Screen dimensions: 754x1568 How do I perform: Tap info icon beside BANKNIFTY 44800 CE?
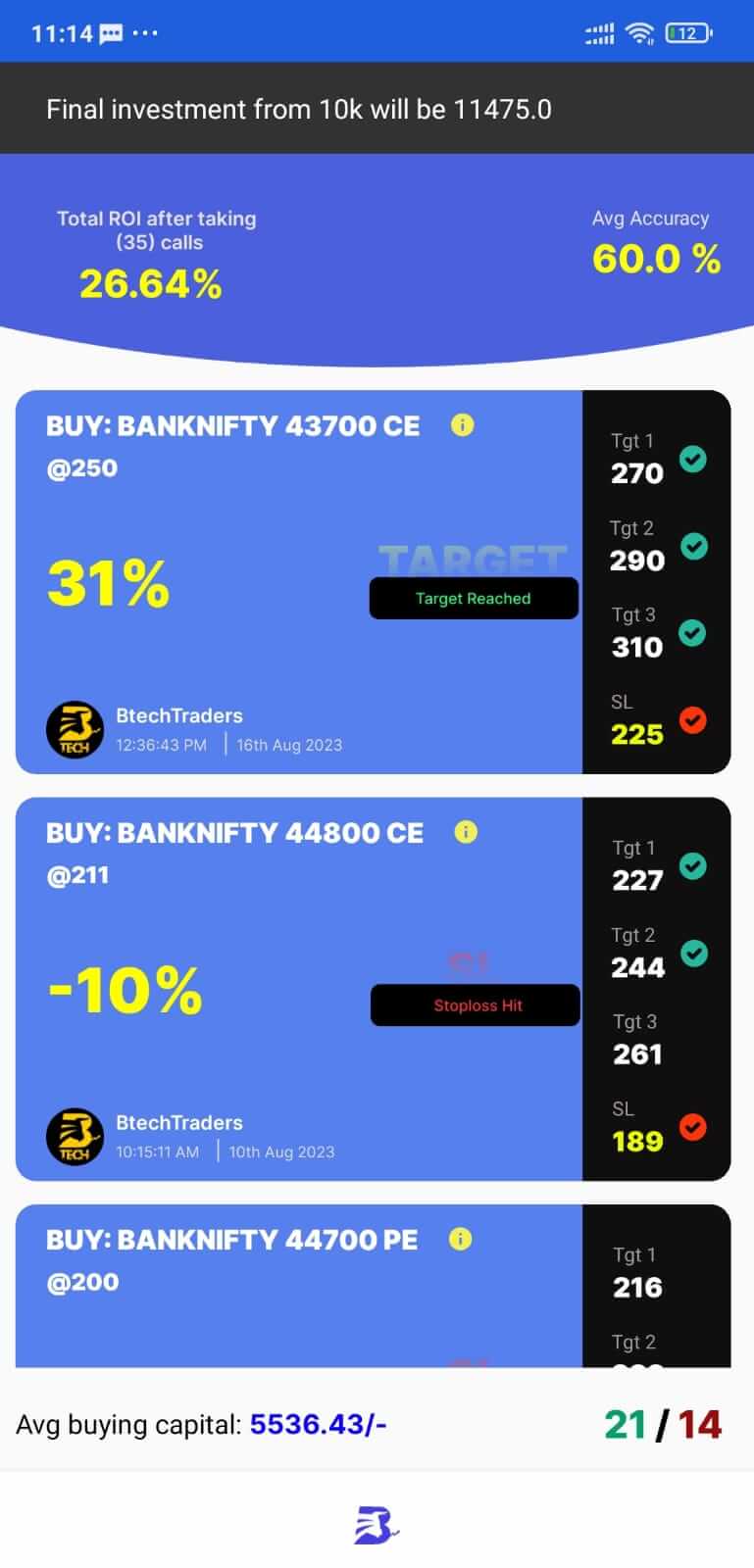(x=466, y=832)
